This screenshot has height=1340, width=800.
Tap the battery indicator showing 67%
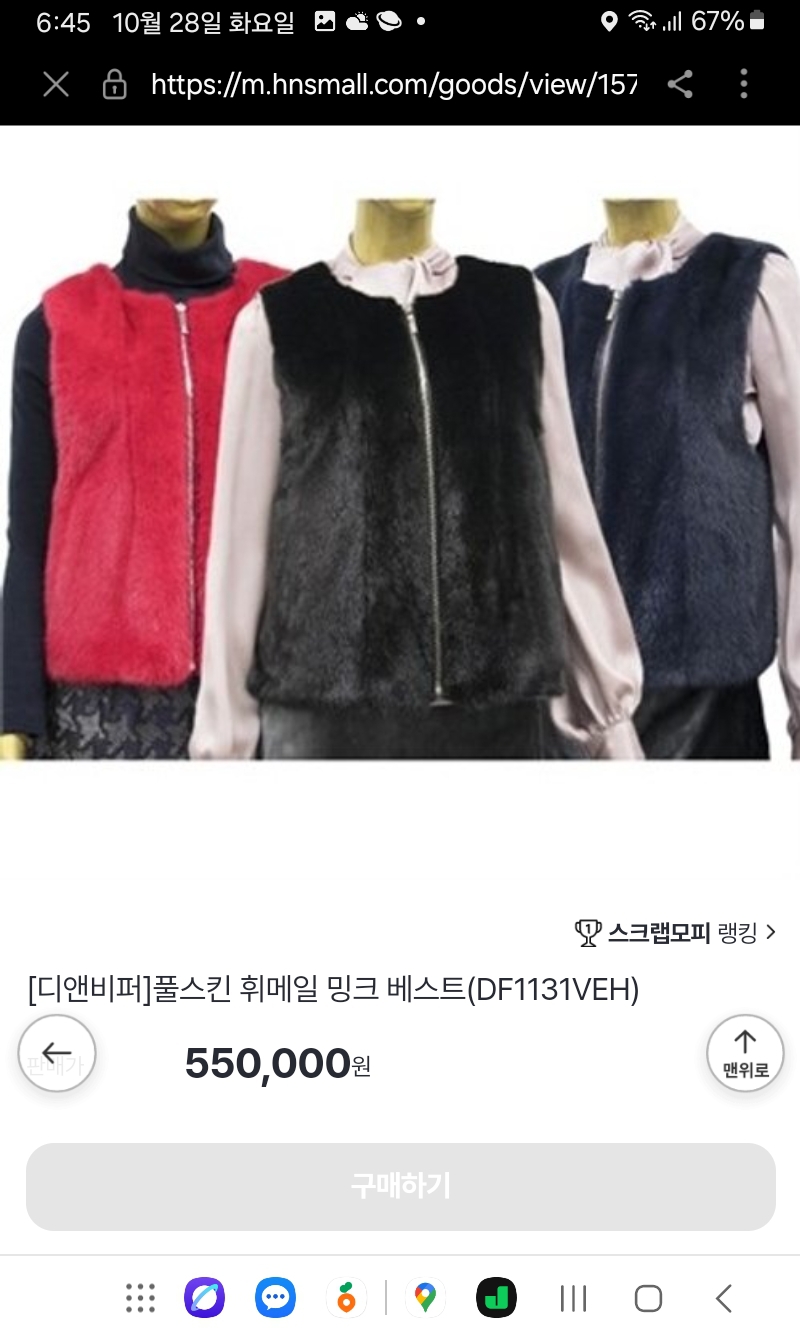(720, 20)
